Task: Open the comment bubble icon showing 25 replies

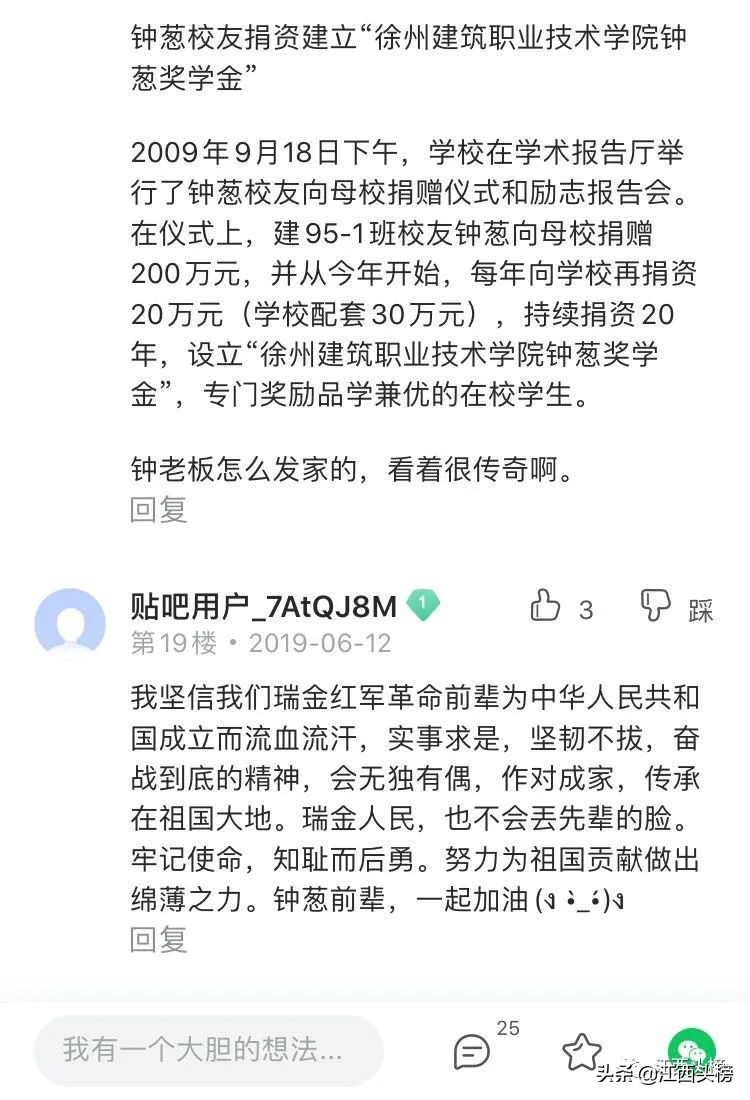Action: pyautogui.click(x=470, y=1050)
